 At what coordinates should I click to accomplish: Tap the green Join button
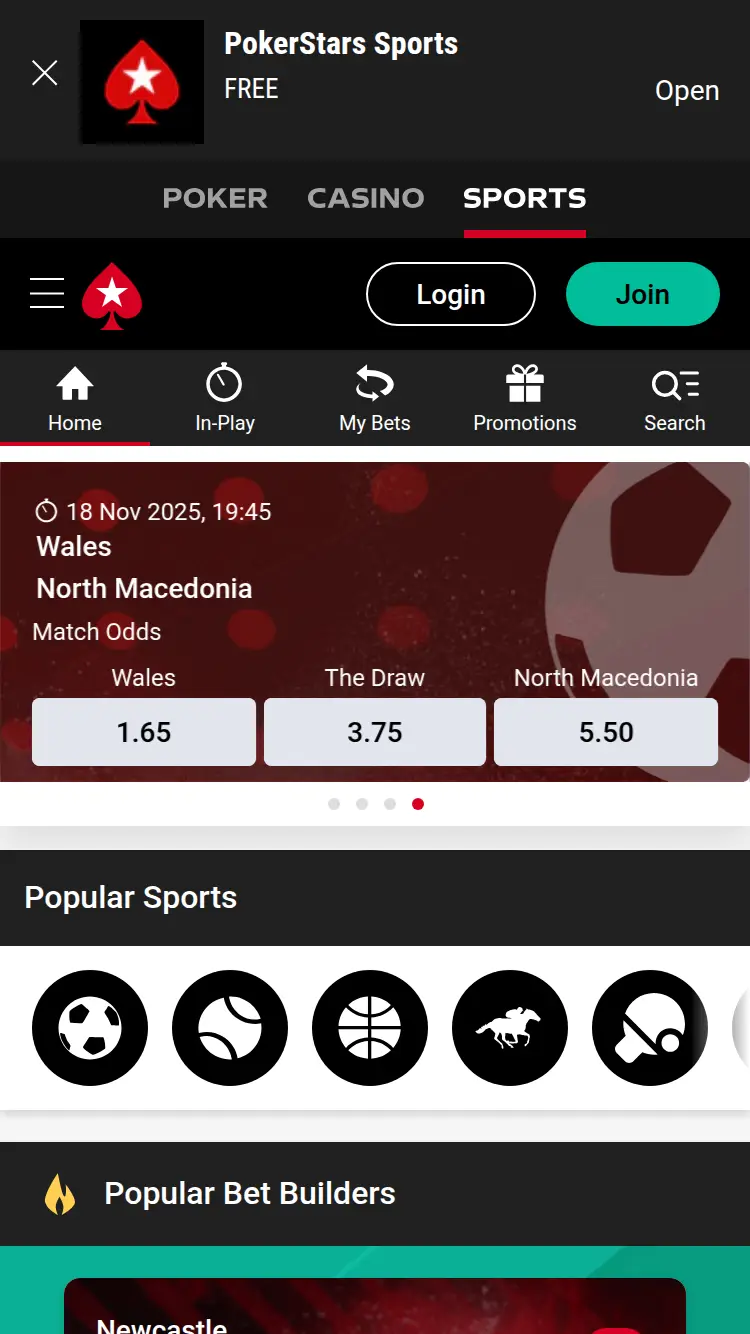coord(642,294)
